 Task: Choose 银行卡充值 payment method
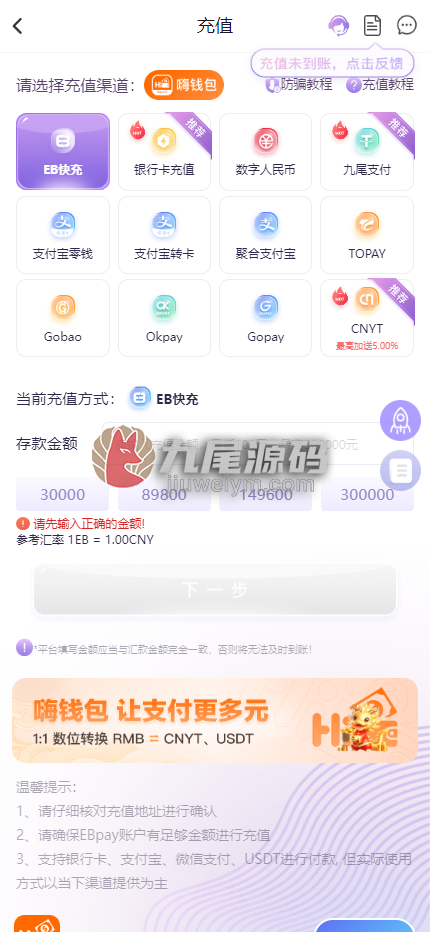pos(164,152)
